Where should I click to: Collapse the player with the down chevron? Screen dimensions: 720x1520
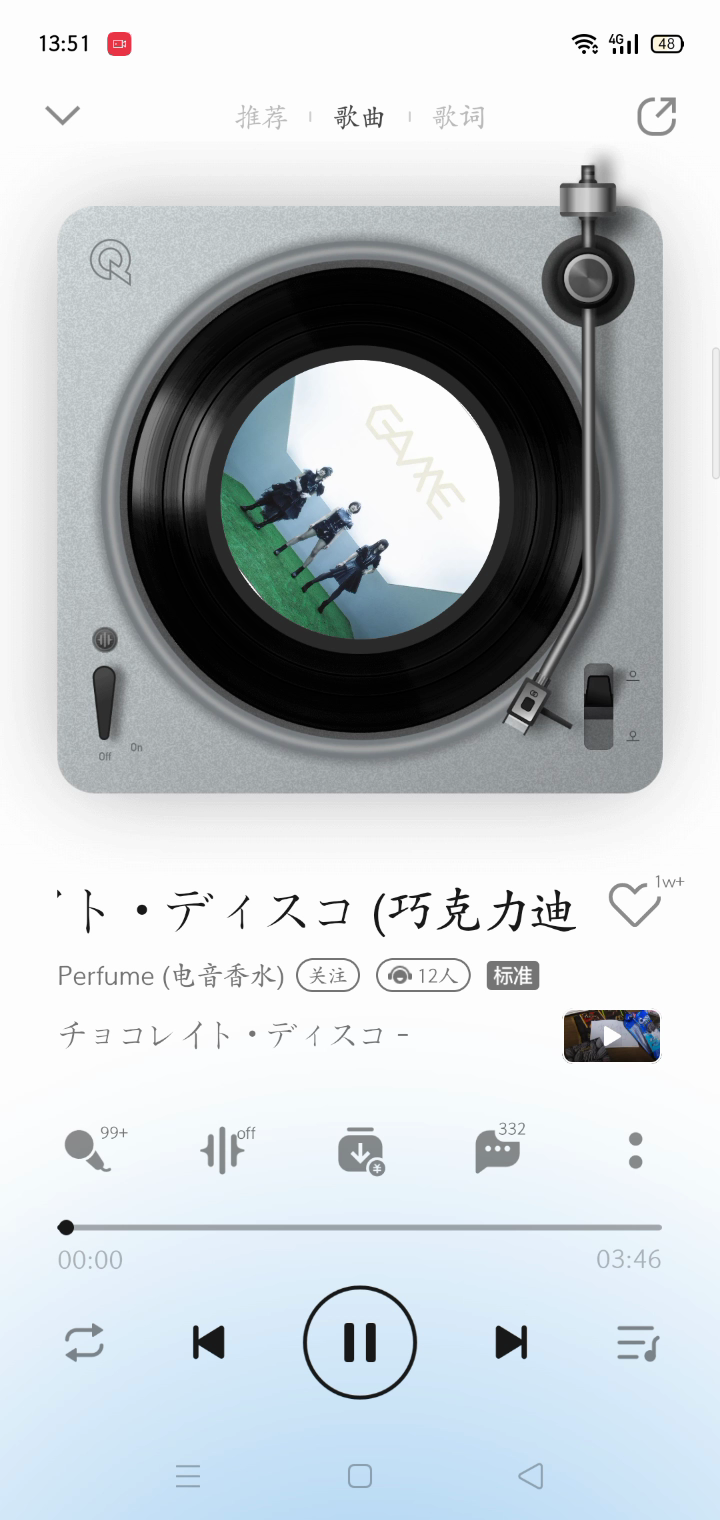coord(62,116)
